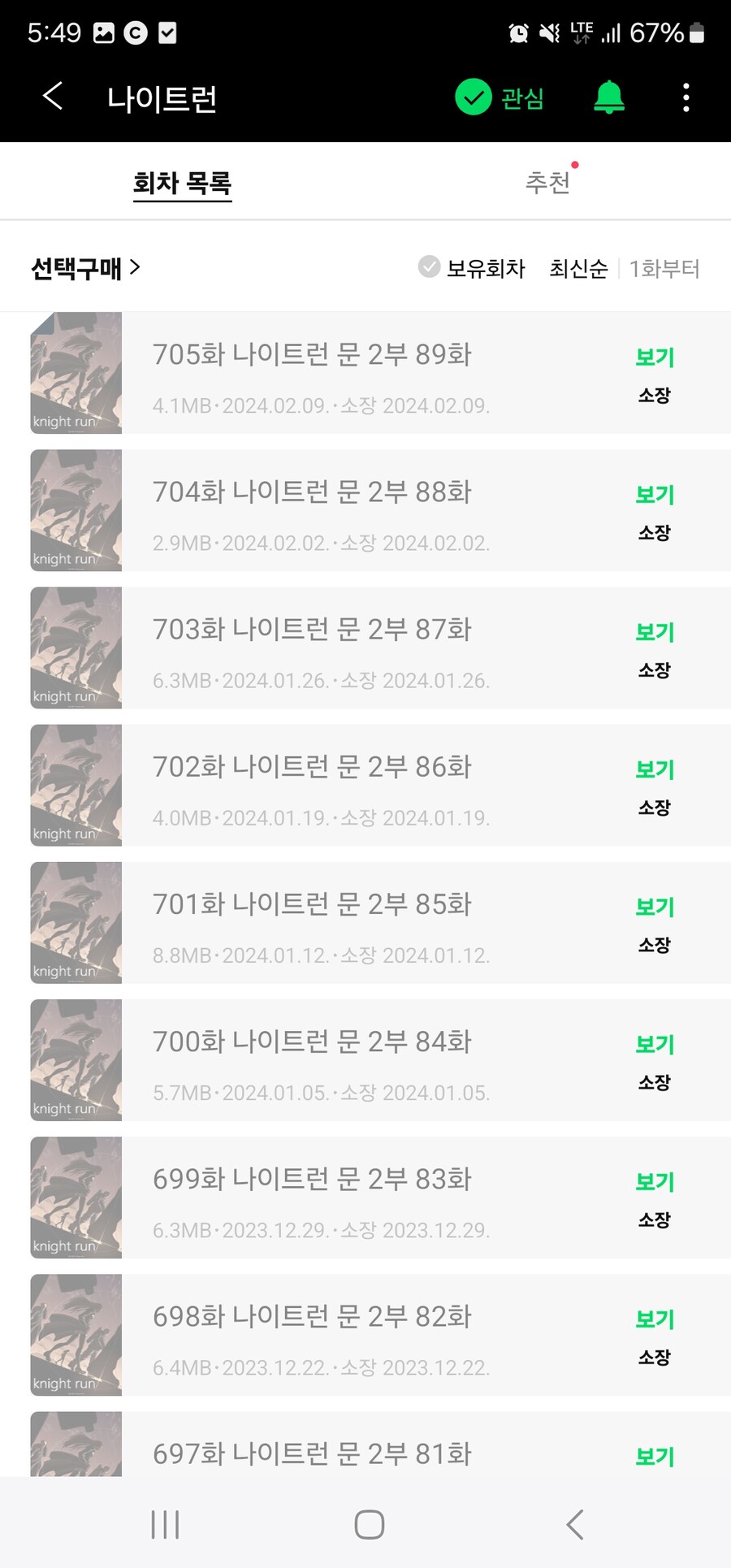Open the three-dot overflow menu
The width and height of the screenshot is (731, 1568).
(x=686, y=97)
